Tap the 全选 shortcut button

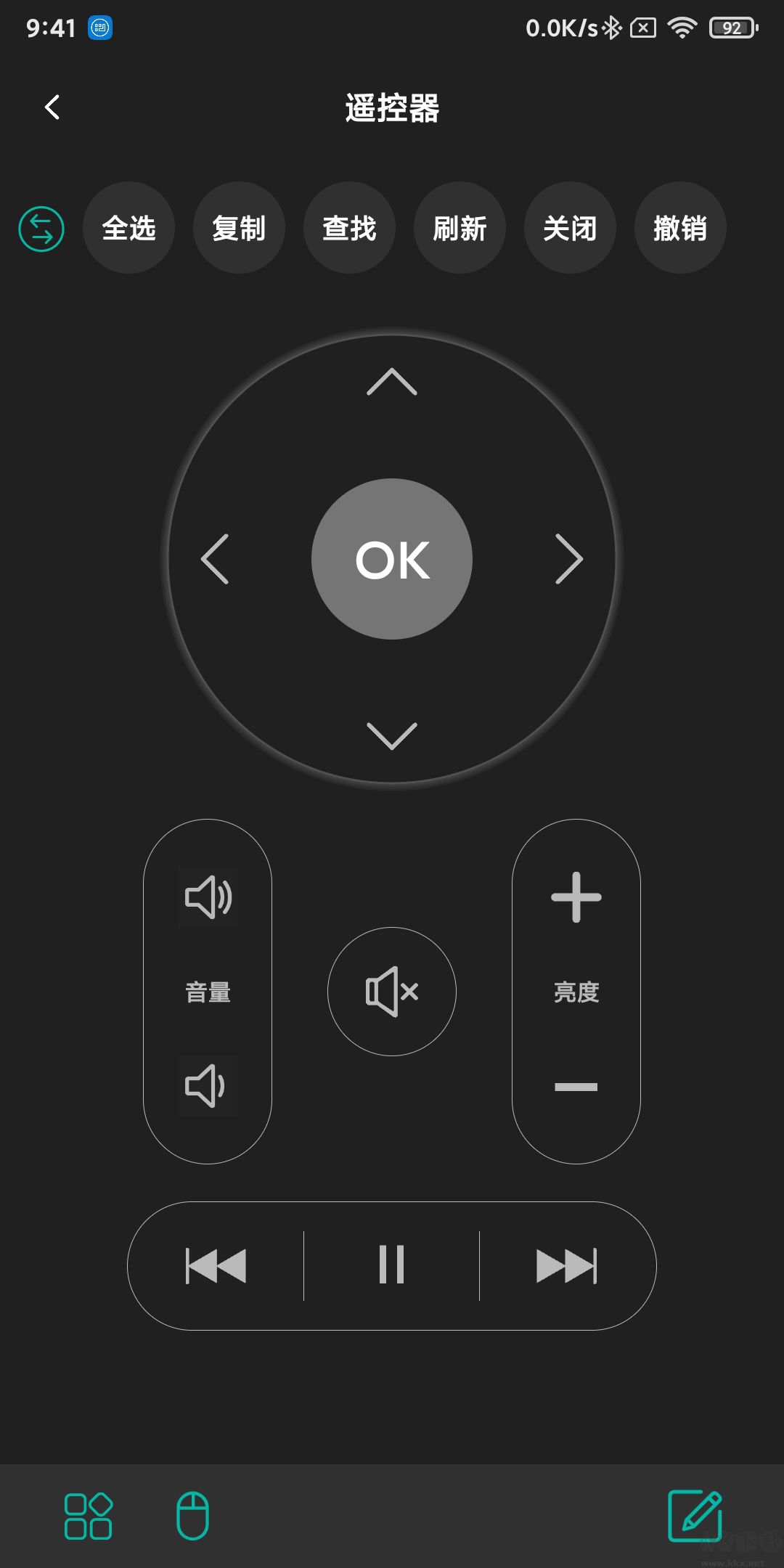[129, 228]
